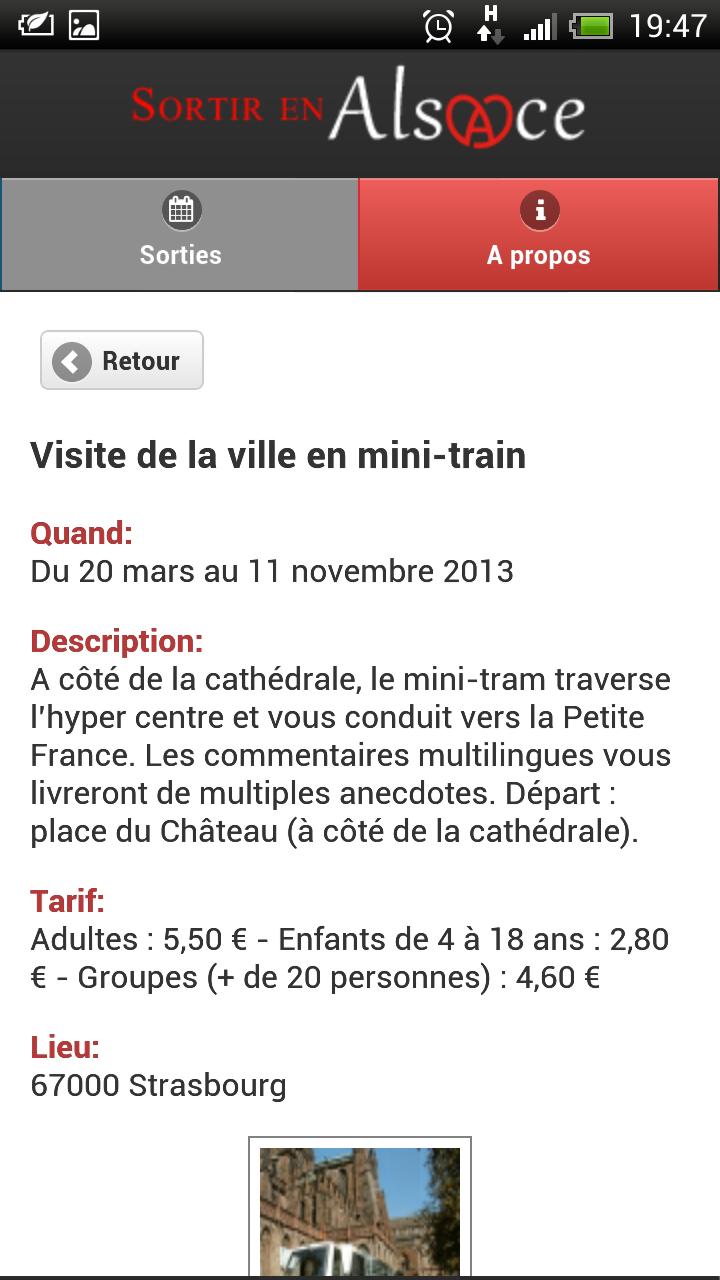Tap the red Quand heading
The image size is (720, 1280).
tap(81, 533)
